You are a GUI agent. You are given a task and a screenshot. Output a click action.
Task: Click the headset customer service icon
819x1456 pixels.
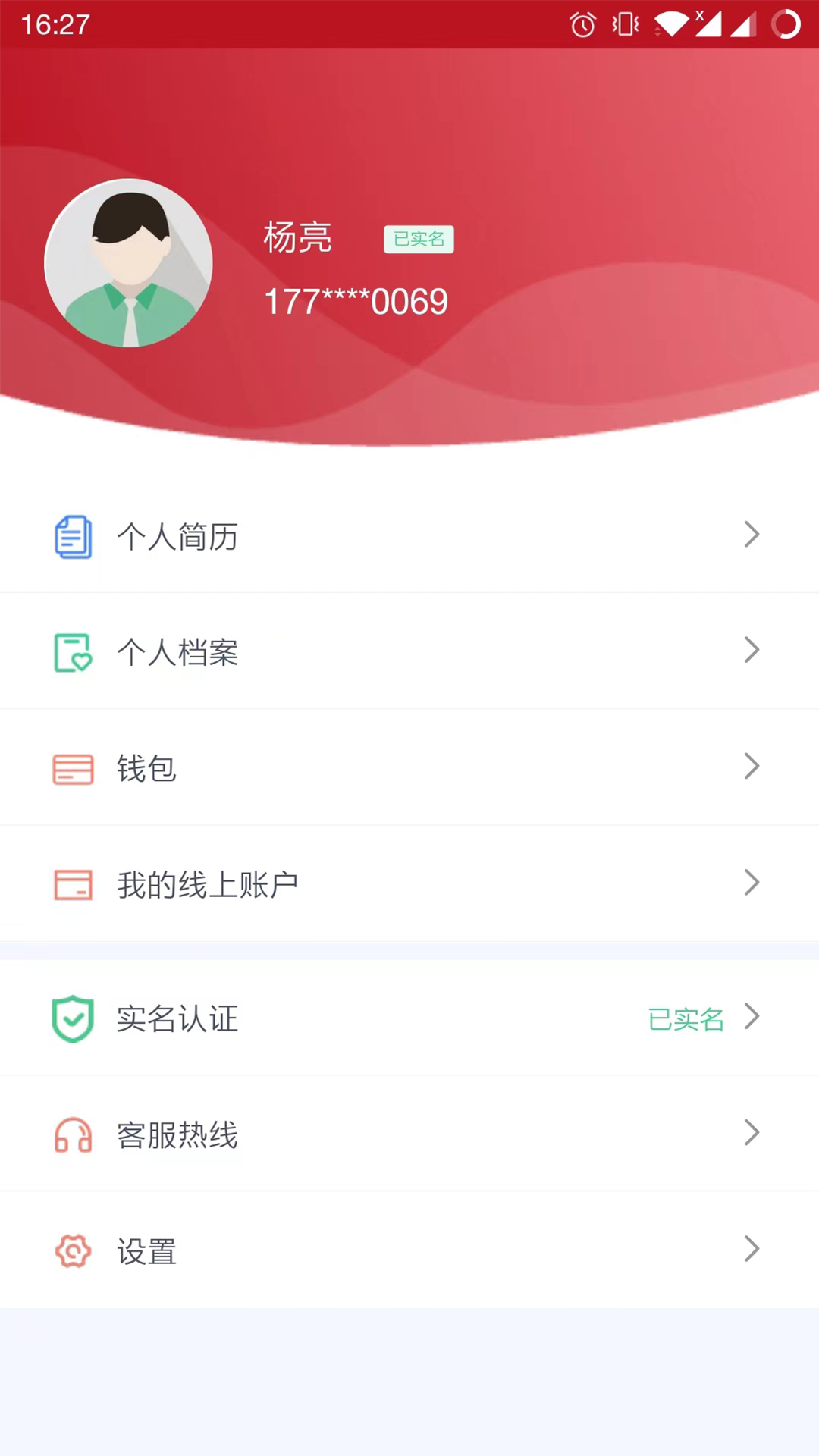click(73, 1135)
